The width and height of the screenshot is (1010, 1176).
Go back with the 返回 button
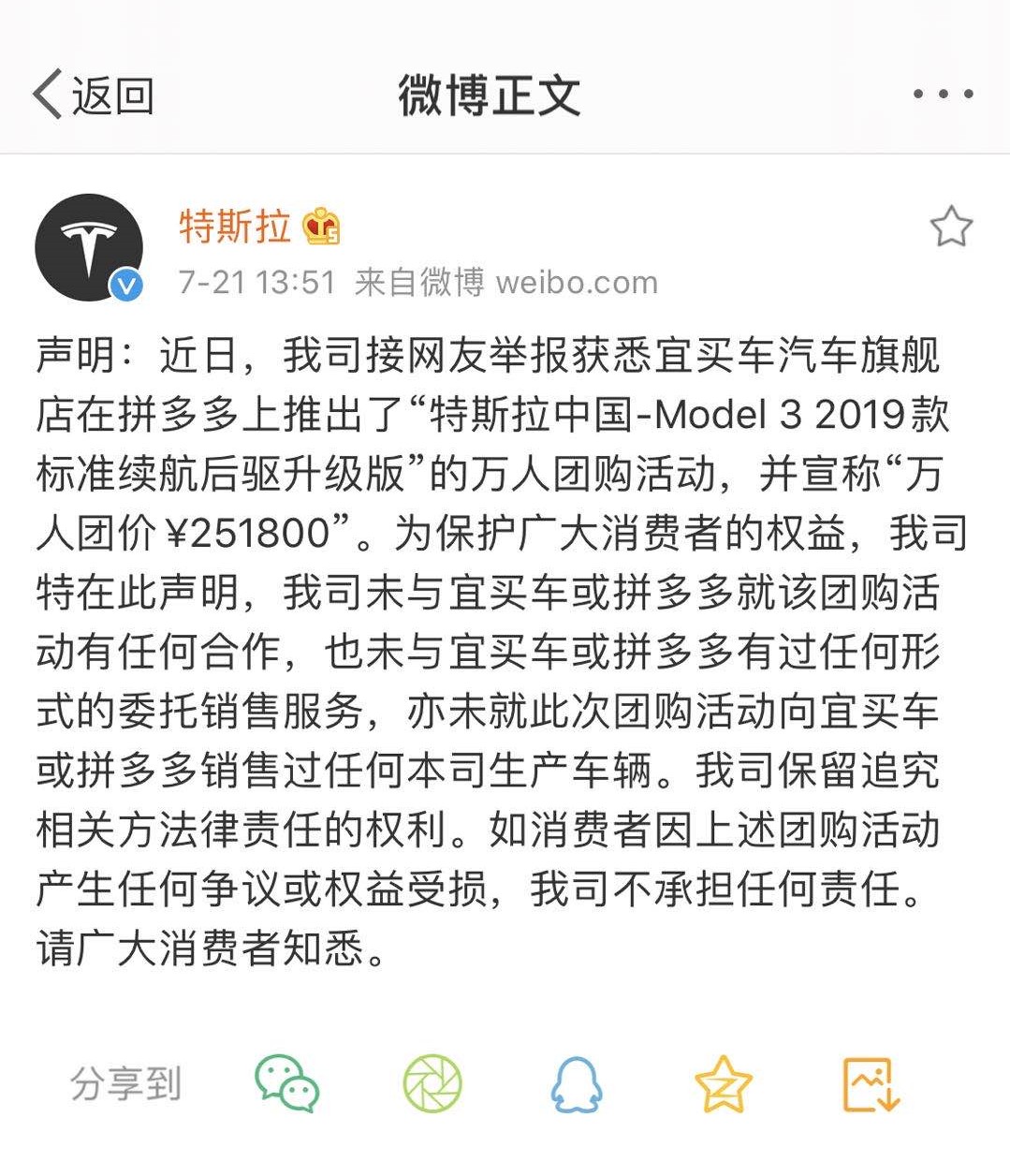point(94,95)
